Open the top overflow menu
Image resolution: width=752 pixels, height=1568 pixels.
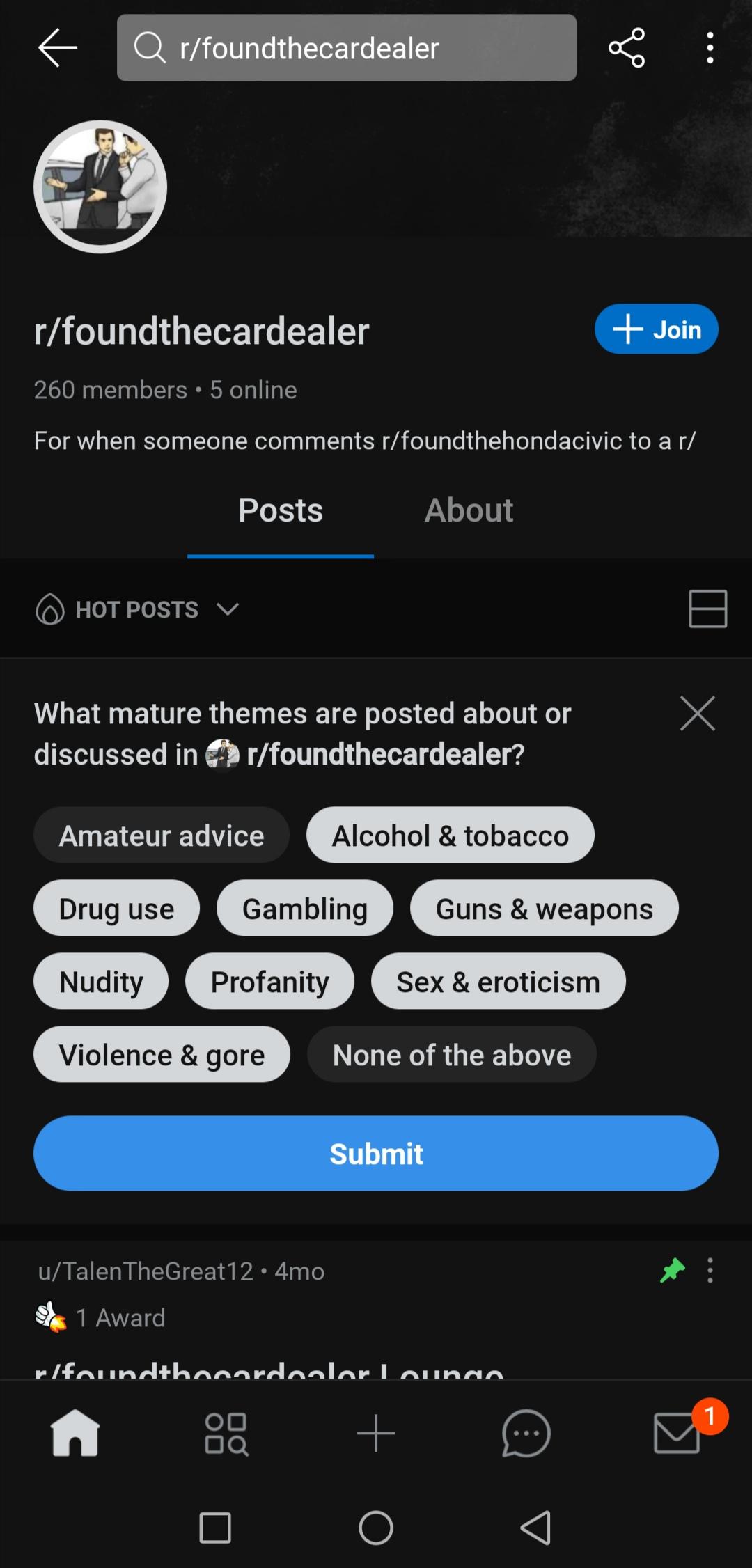[710, 48]
